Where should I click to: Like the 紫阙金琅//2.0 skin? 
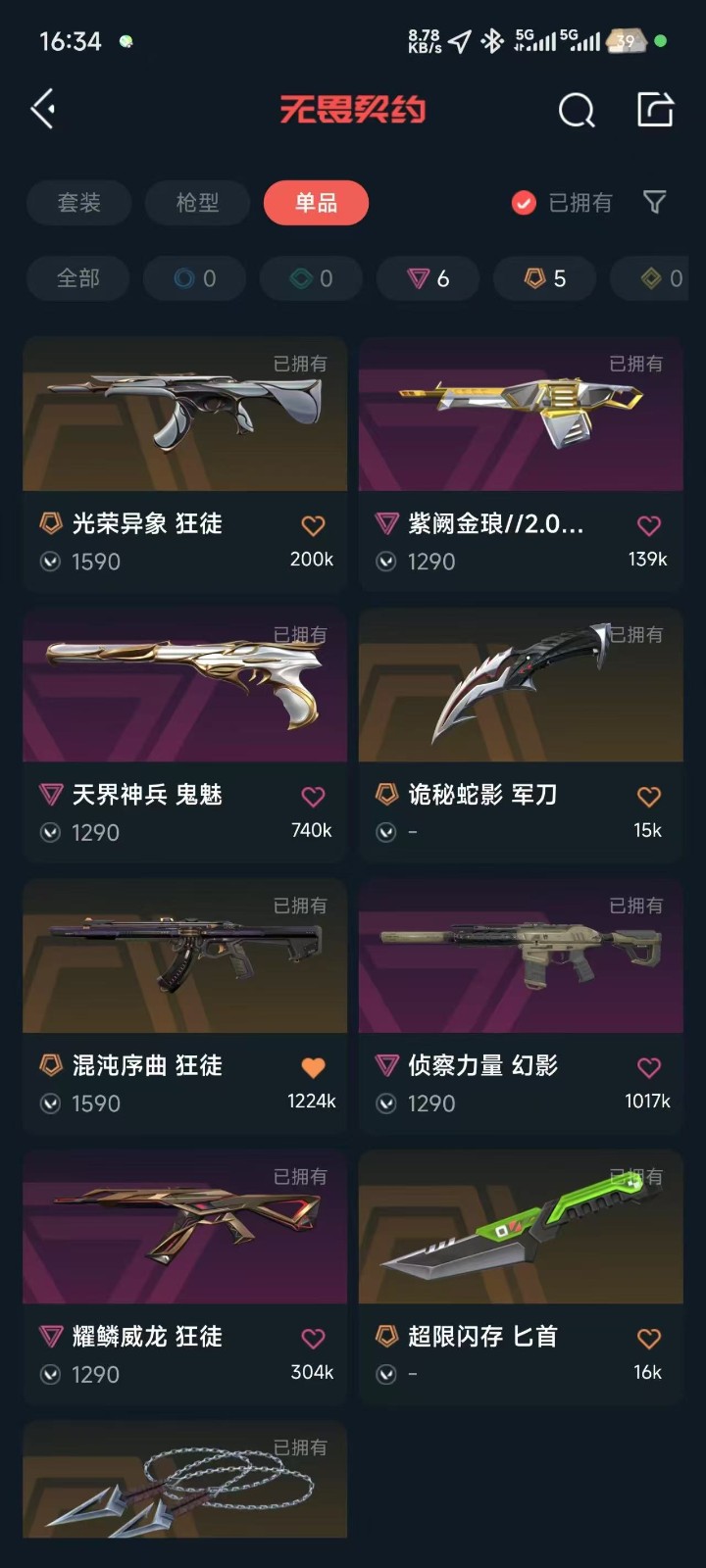(649, 525)
